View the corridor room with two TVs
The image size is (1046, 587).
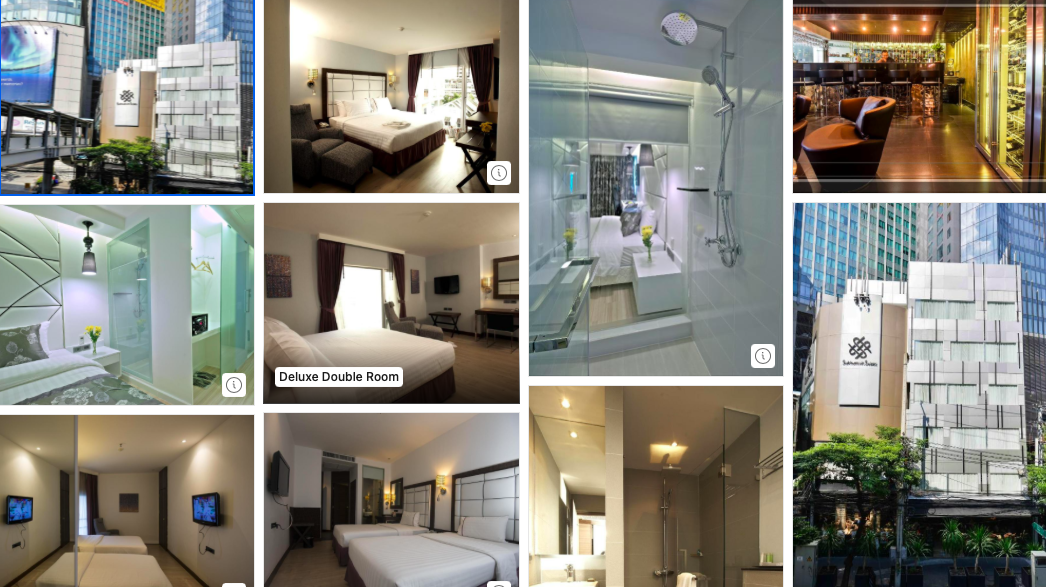point(127,500)
